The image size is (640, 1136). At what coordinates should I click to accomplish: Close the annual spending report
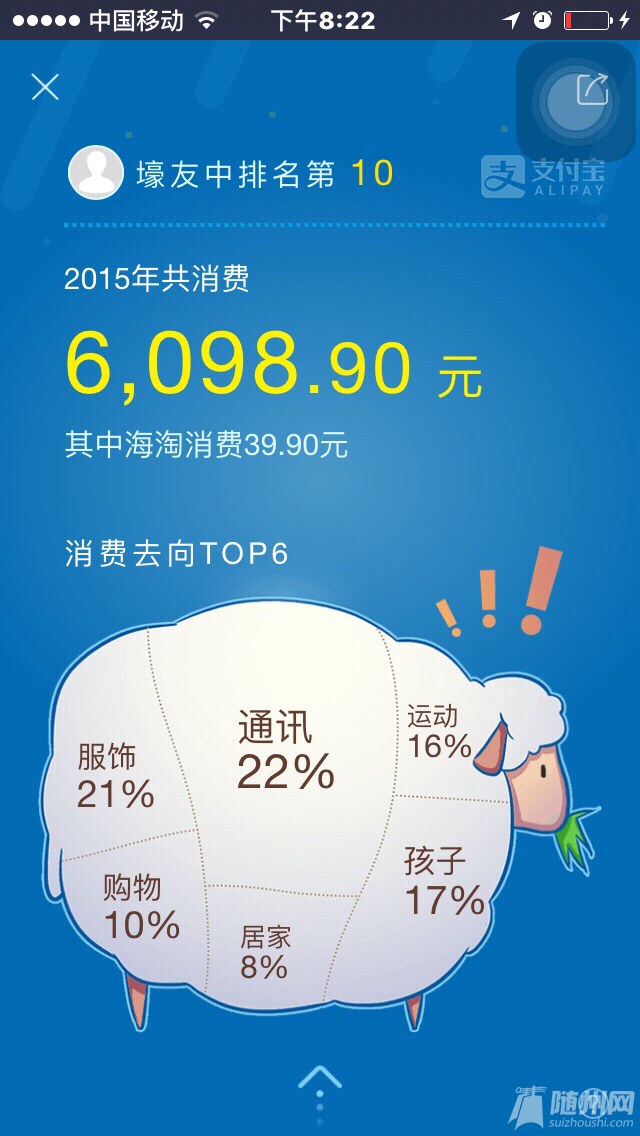pyautogui.click(x=45, y=87)
